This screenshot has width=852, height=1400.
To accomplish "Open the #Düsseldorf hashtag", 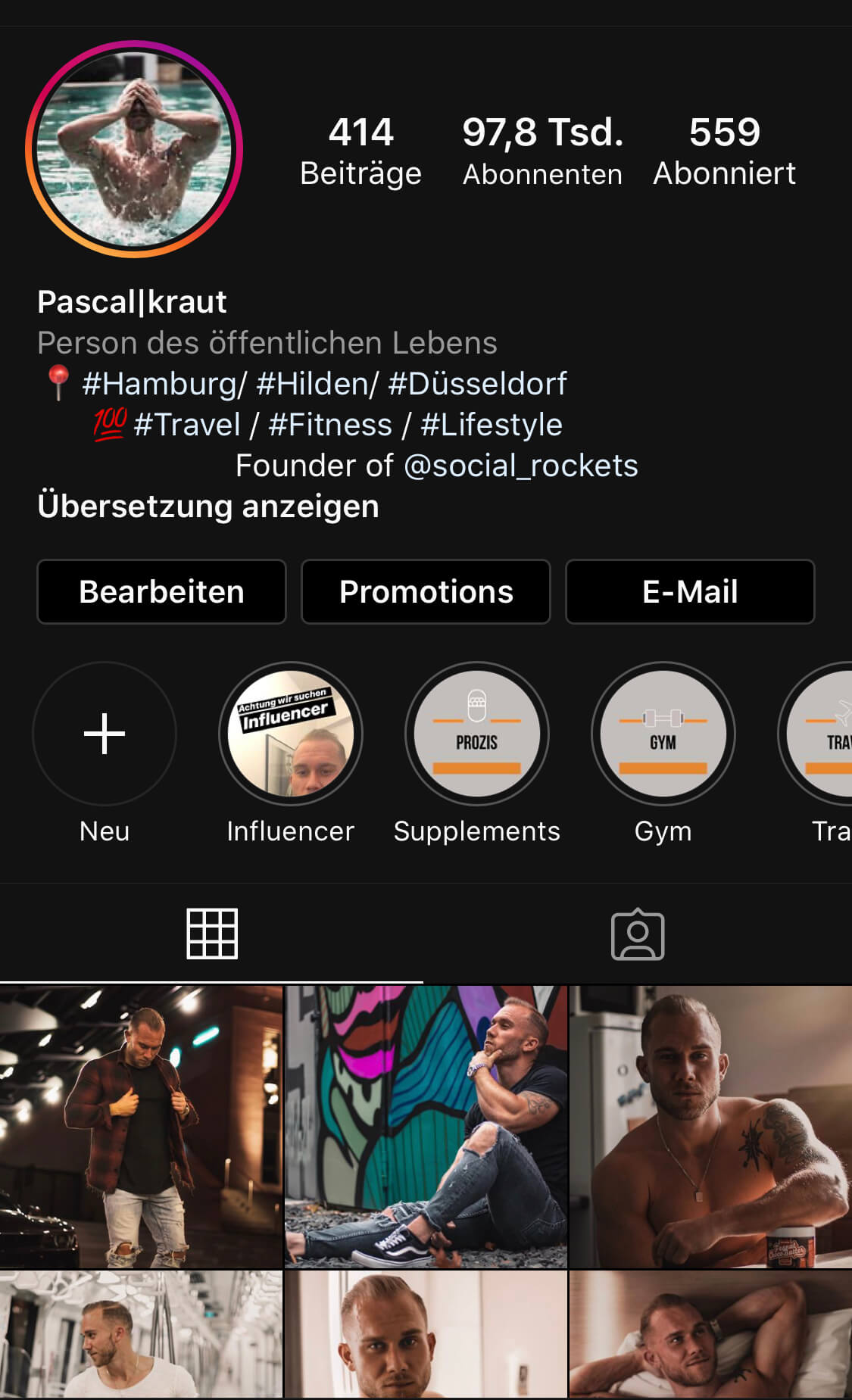I will tap(477, 384).
